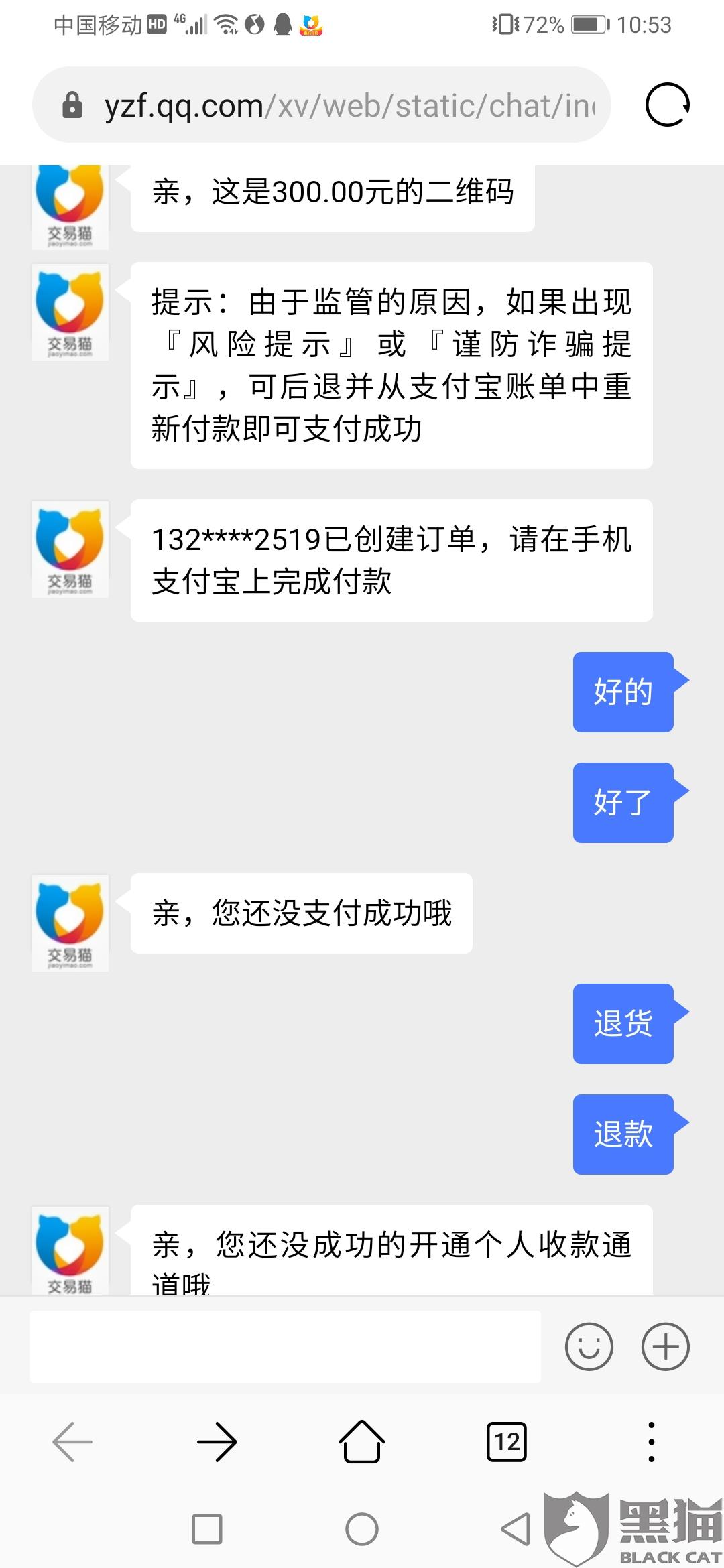
Task: Tap the system recent apps square button
Action: (207, 1529)
